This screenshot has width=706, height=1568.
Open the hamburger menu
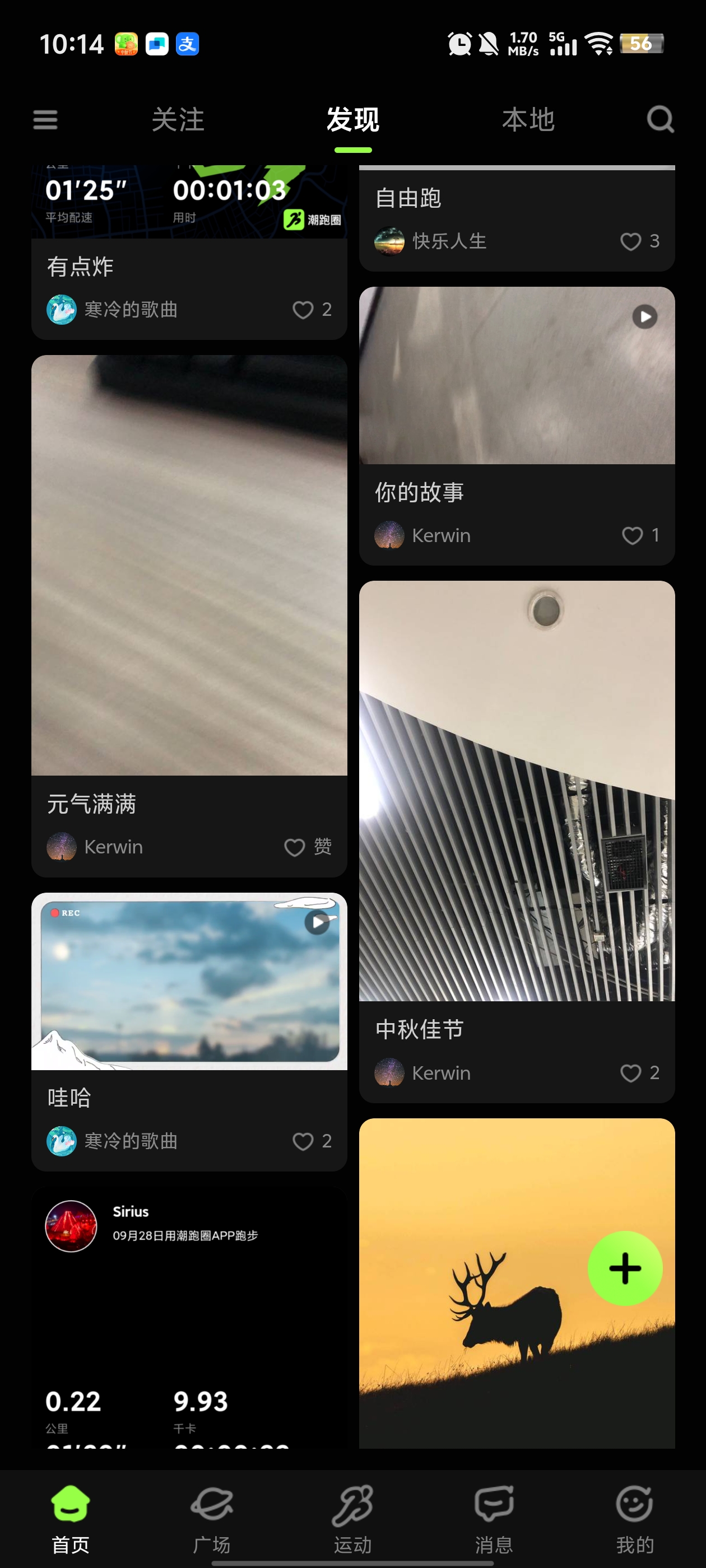pyautogui.click(x=45, y=120)
